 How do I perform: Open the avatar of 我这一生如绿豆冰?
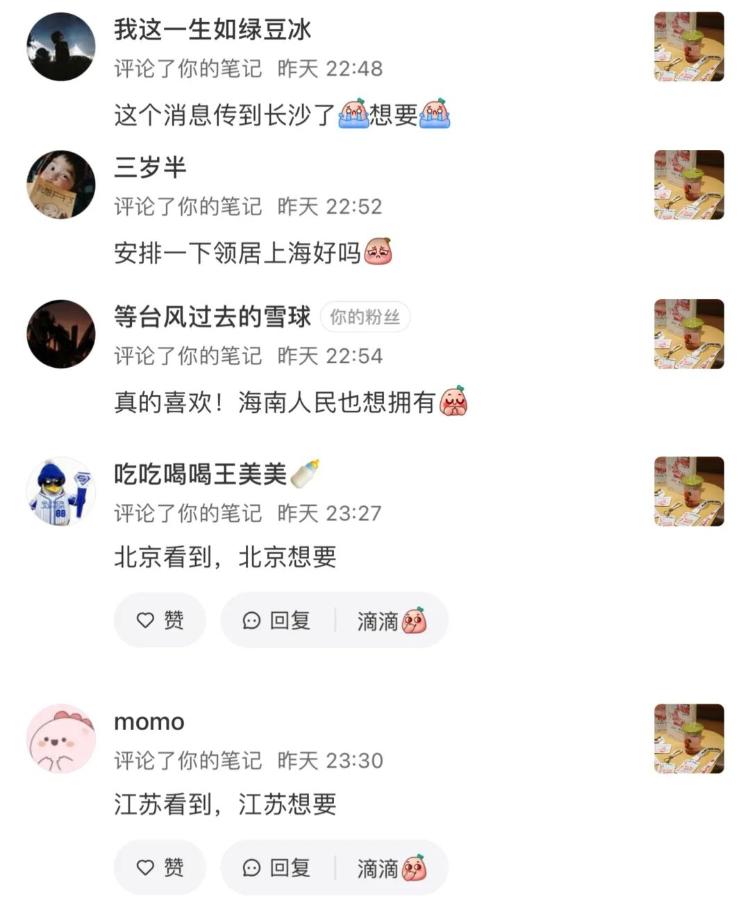point(60,47)
